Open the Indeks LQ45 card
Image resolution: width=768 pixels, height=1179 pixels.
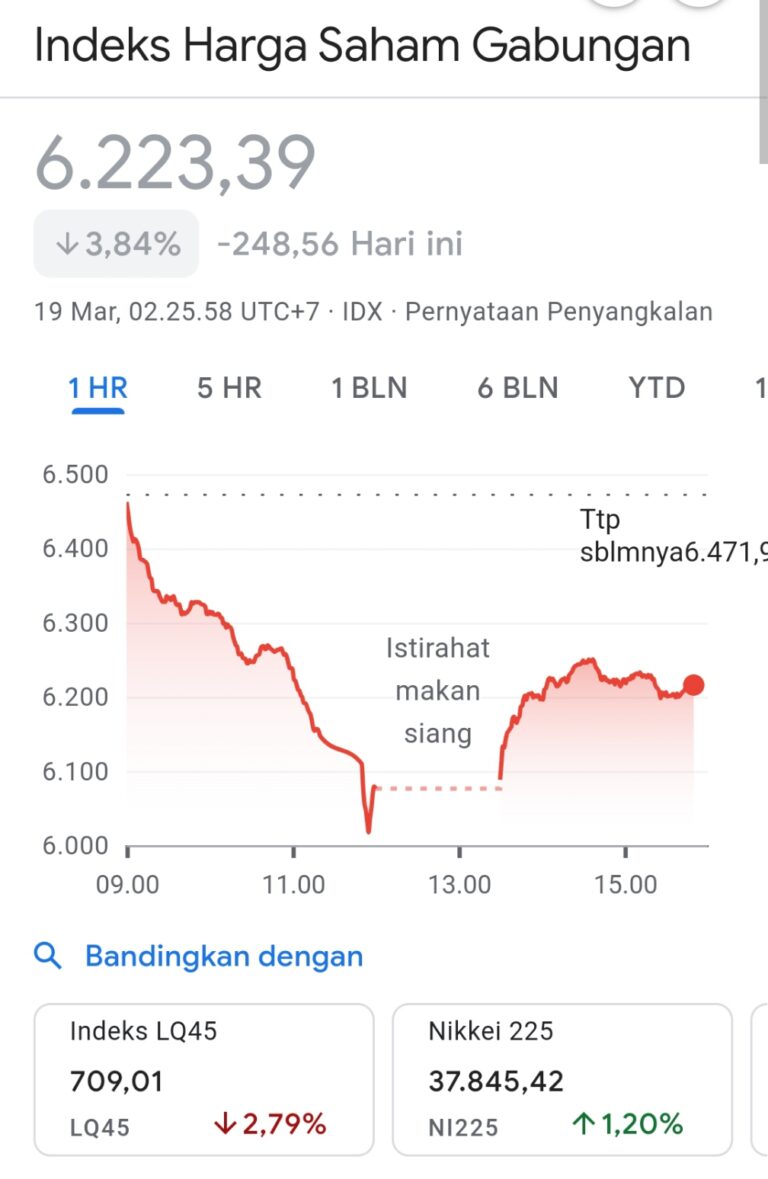[x=204, y=1080]
